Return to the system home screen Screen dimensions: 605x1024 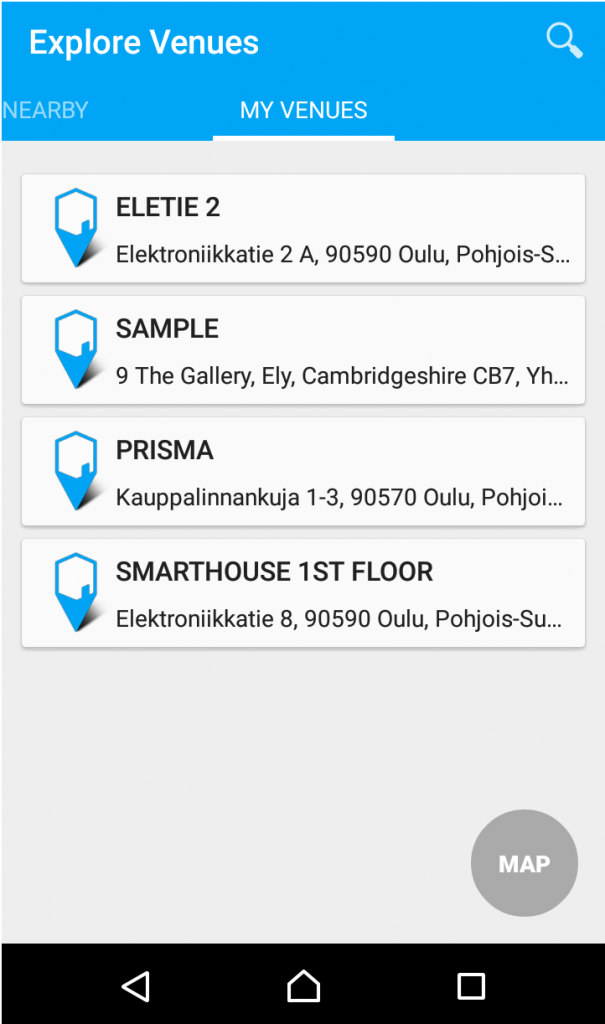pos(303,986)
